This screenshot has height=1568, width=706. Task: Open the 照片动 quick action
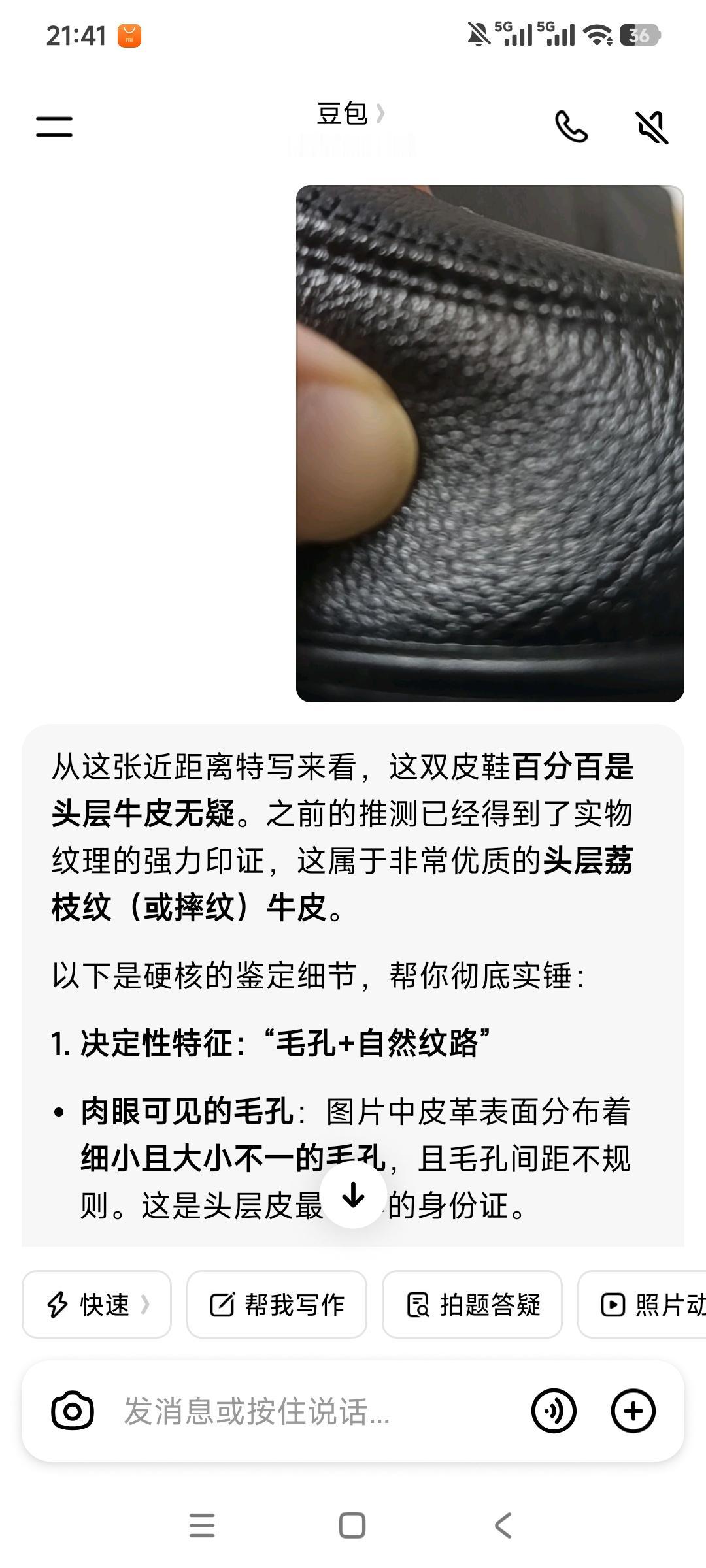click(654, 1304)
